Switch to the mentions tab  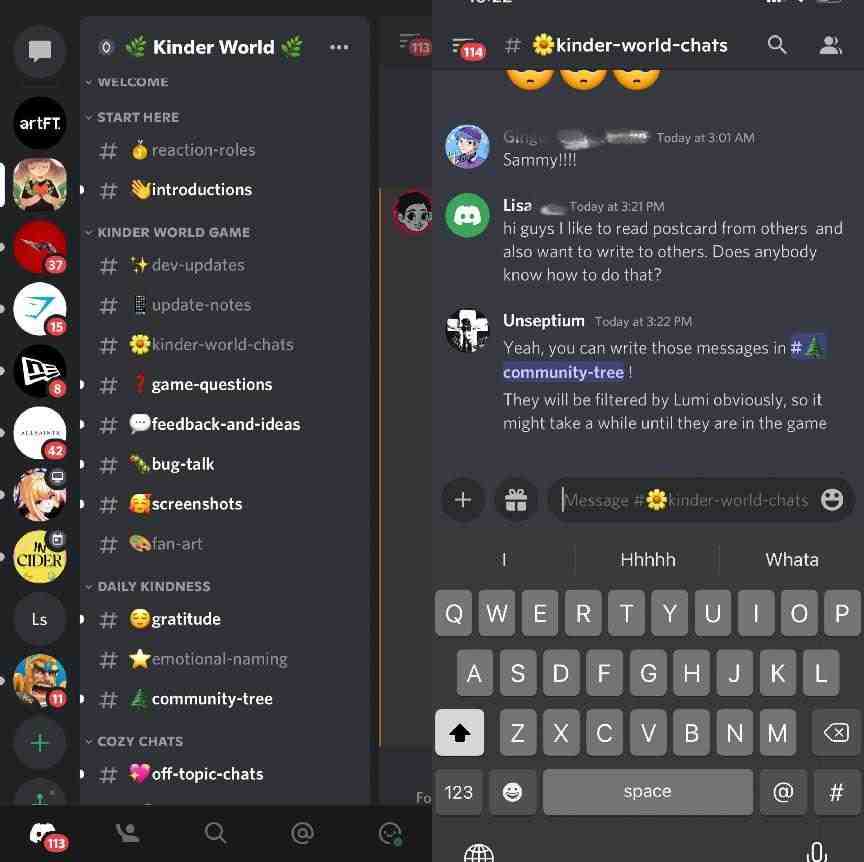click(x=302, y=833)
